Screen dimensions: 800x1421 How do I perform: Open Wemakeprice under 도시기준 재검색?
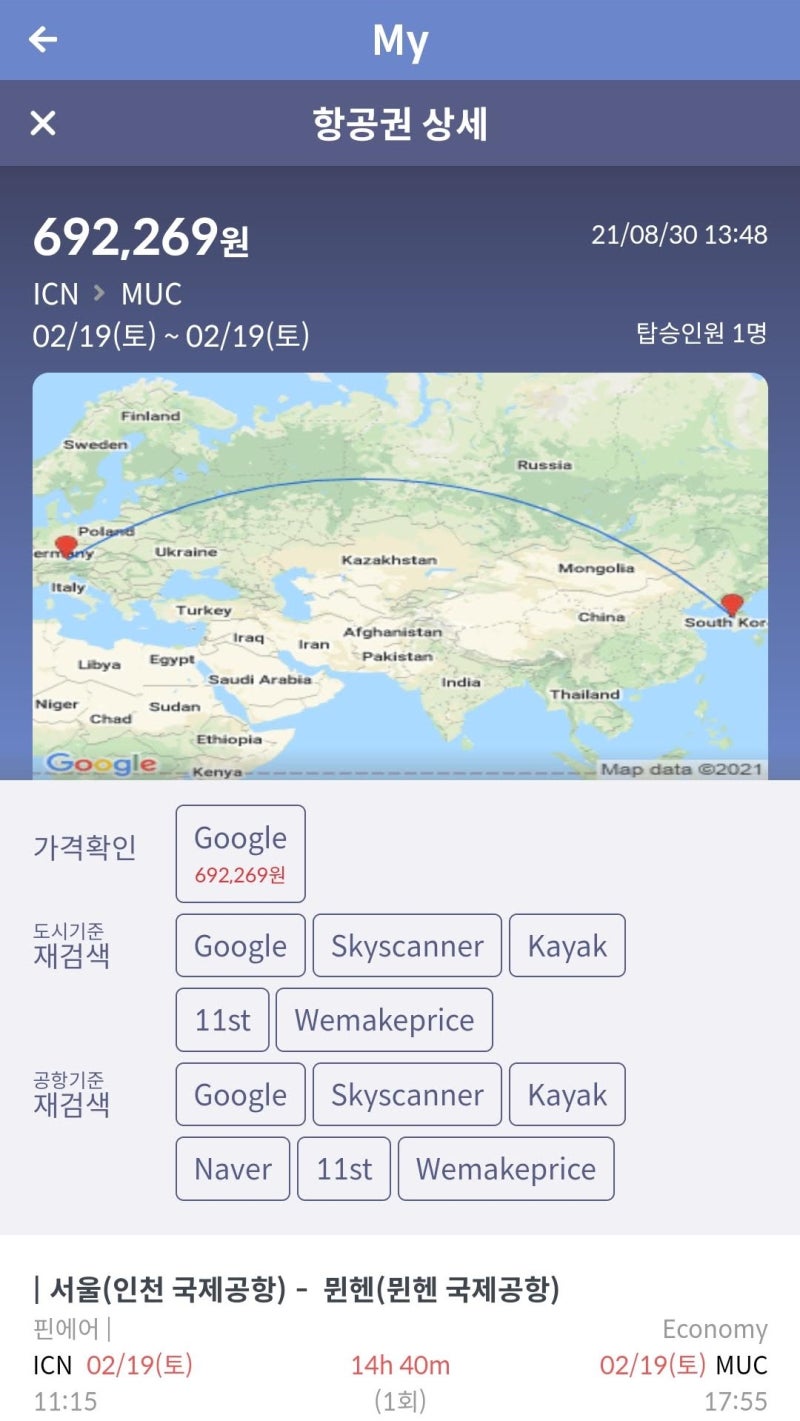tap(386, 1019)
